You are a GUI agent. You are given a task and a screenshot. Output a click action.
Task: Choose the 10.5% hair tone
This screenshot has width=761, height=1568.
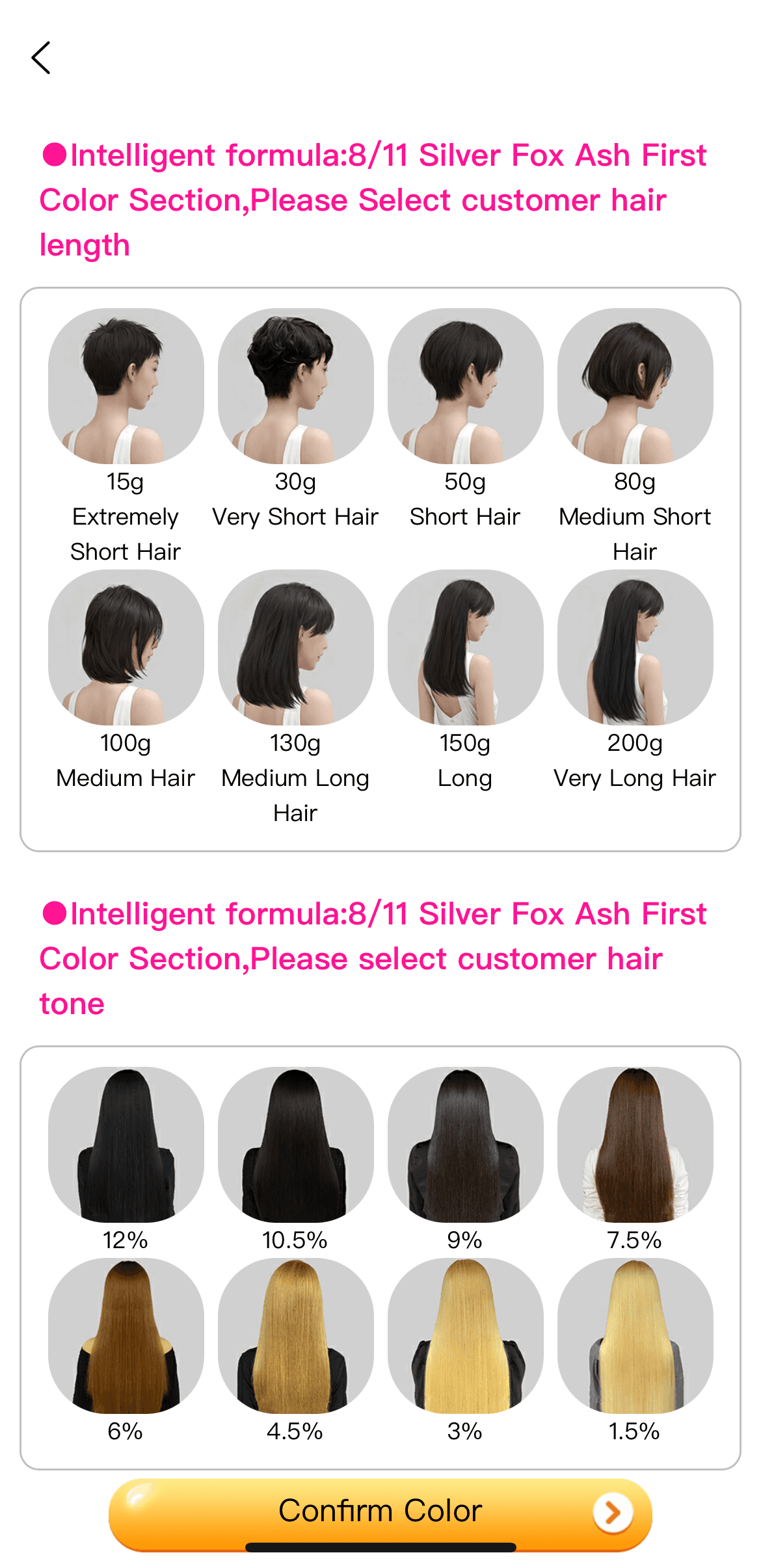click(x=296, y=1145)
